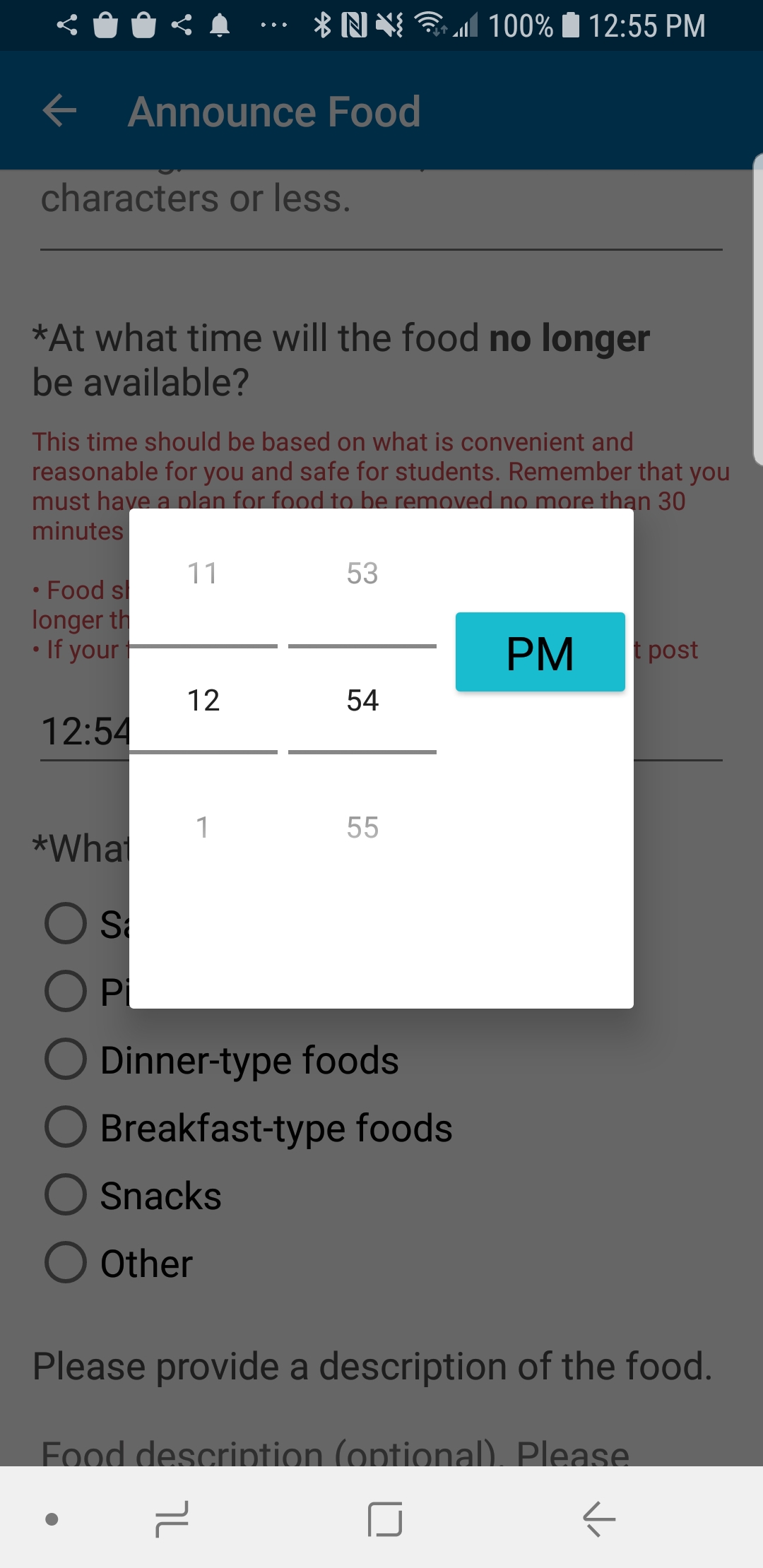Select hour 11 in the time picker
Screen dimensions: 763x1568
(x=201, y=573)
